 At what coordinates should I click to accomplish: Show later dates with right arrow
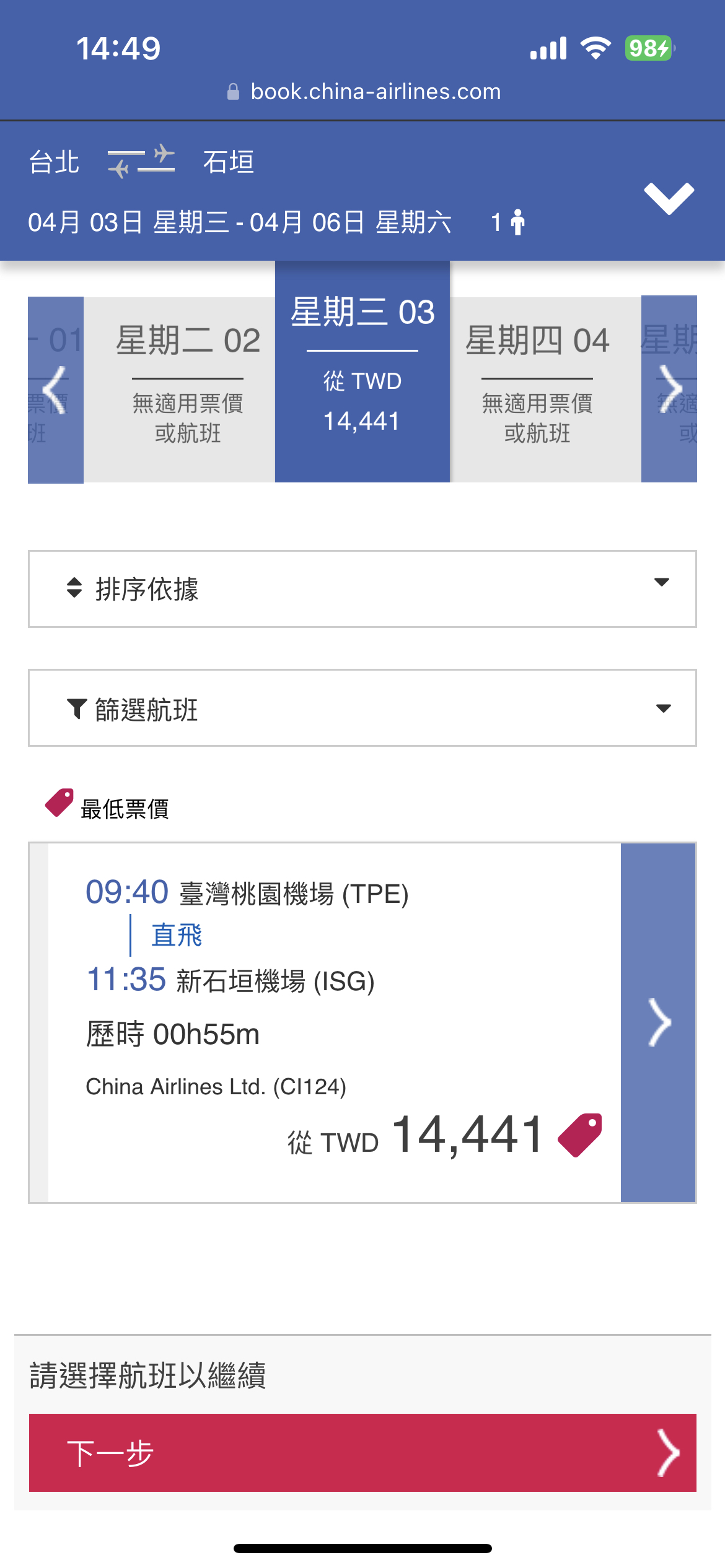669,389
